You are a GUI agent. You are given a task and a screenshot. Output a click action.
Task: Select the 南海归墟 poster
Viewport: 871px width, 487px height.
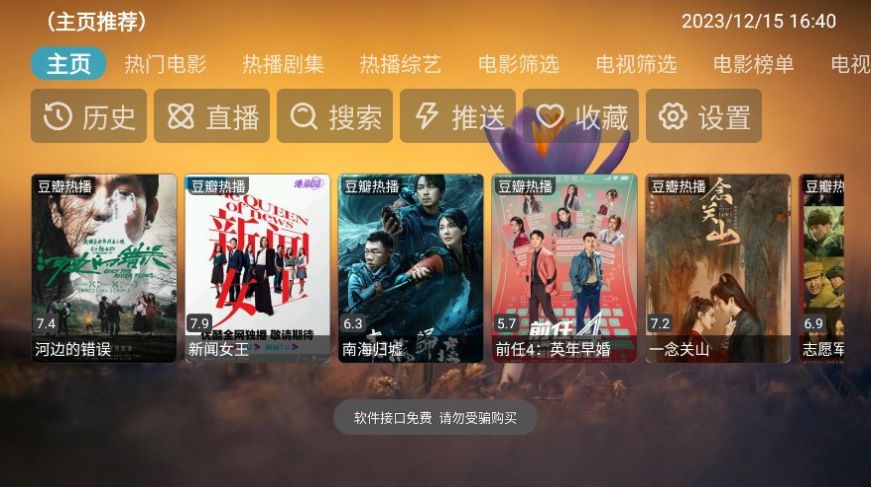(x=410, y=268)
